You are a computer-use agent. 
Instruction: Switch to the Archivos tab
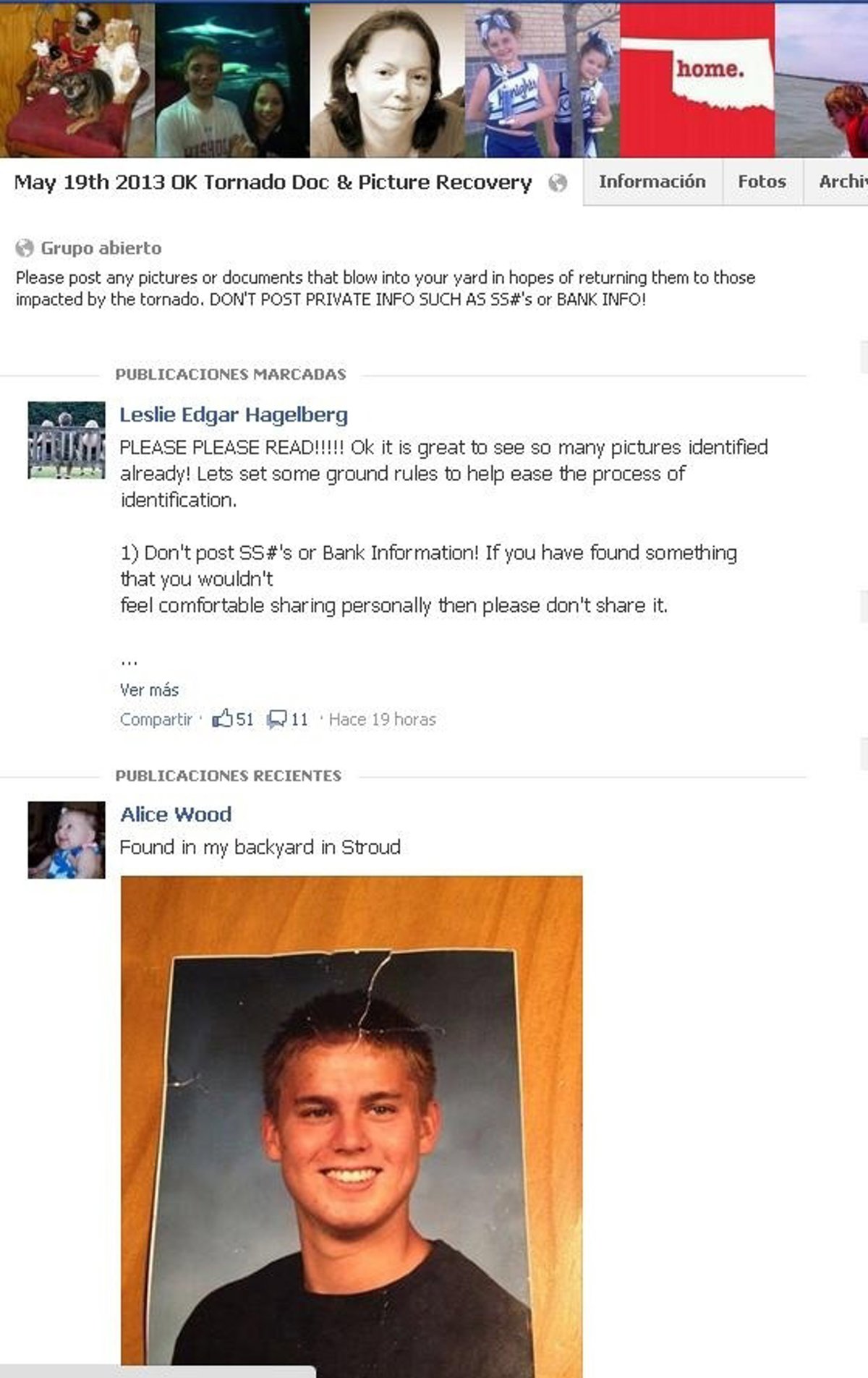[842, 182]
